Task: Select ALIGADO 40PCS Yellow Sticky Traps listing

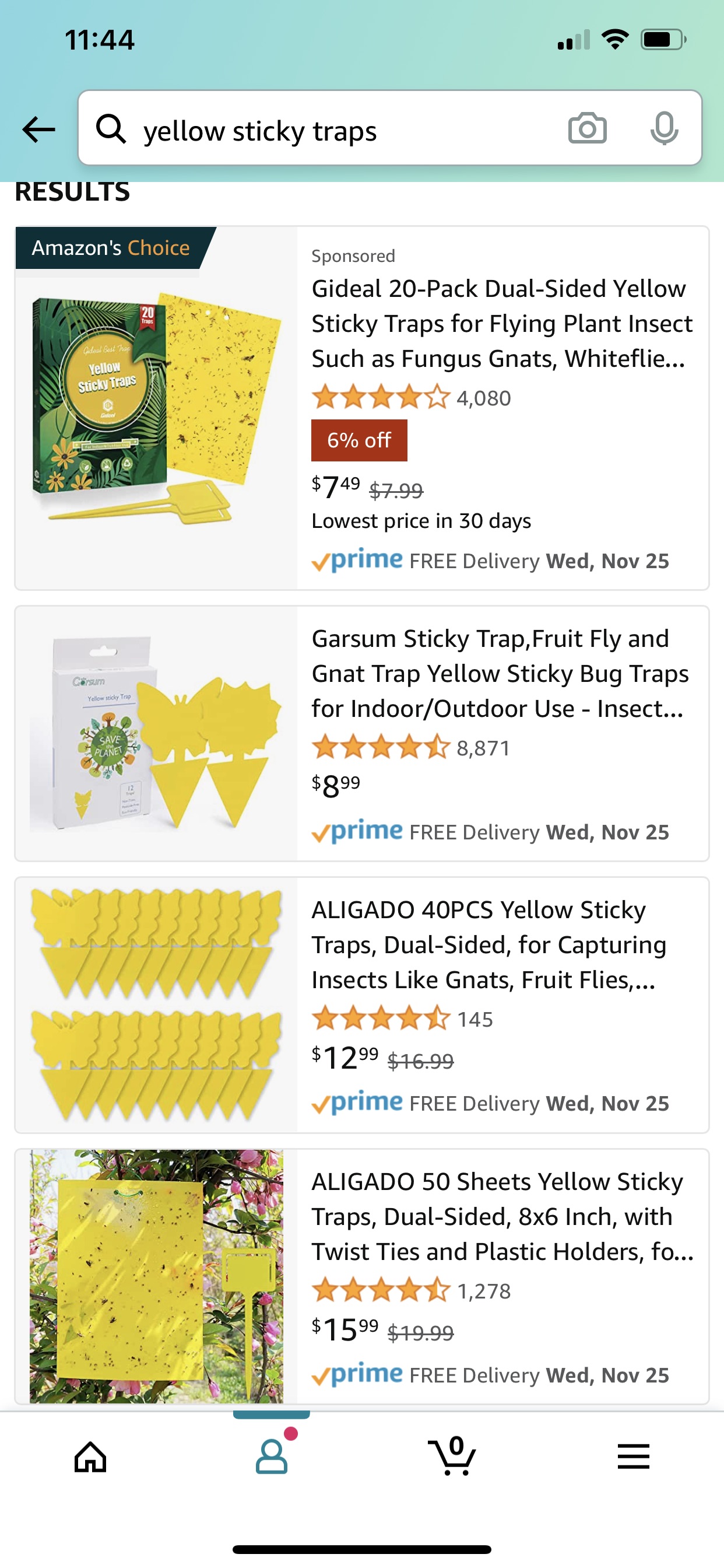Action: [x=488, y=944]
